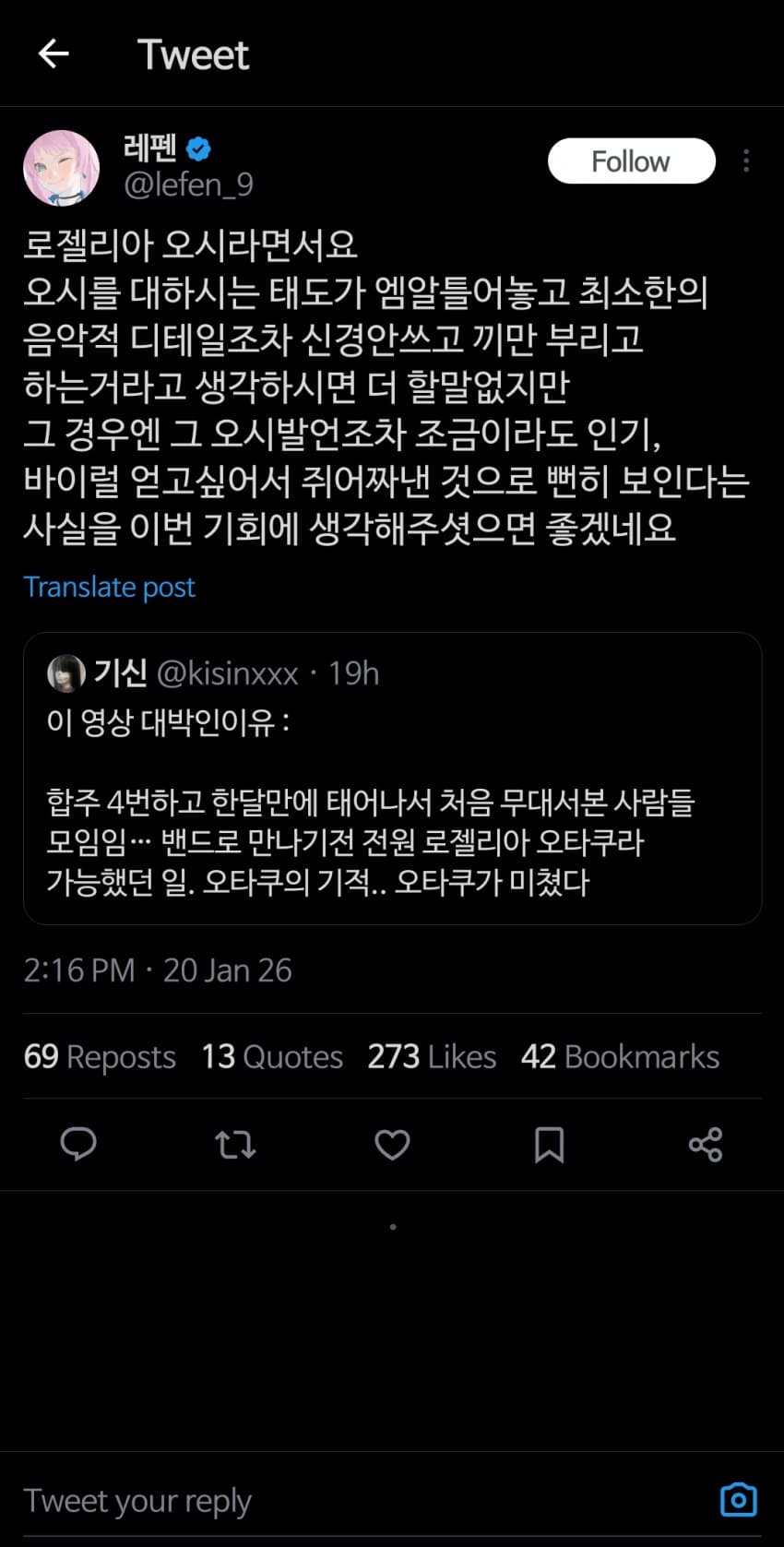This screenshot has width=784, height=1547.
Task: Go back from the Tweet screen
Action: [53, 54]
